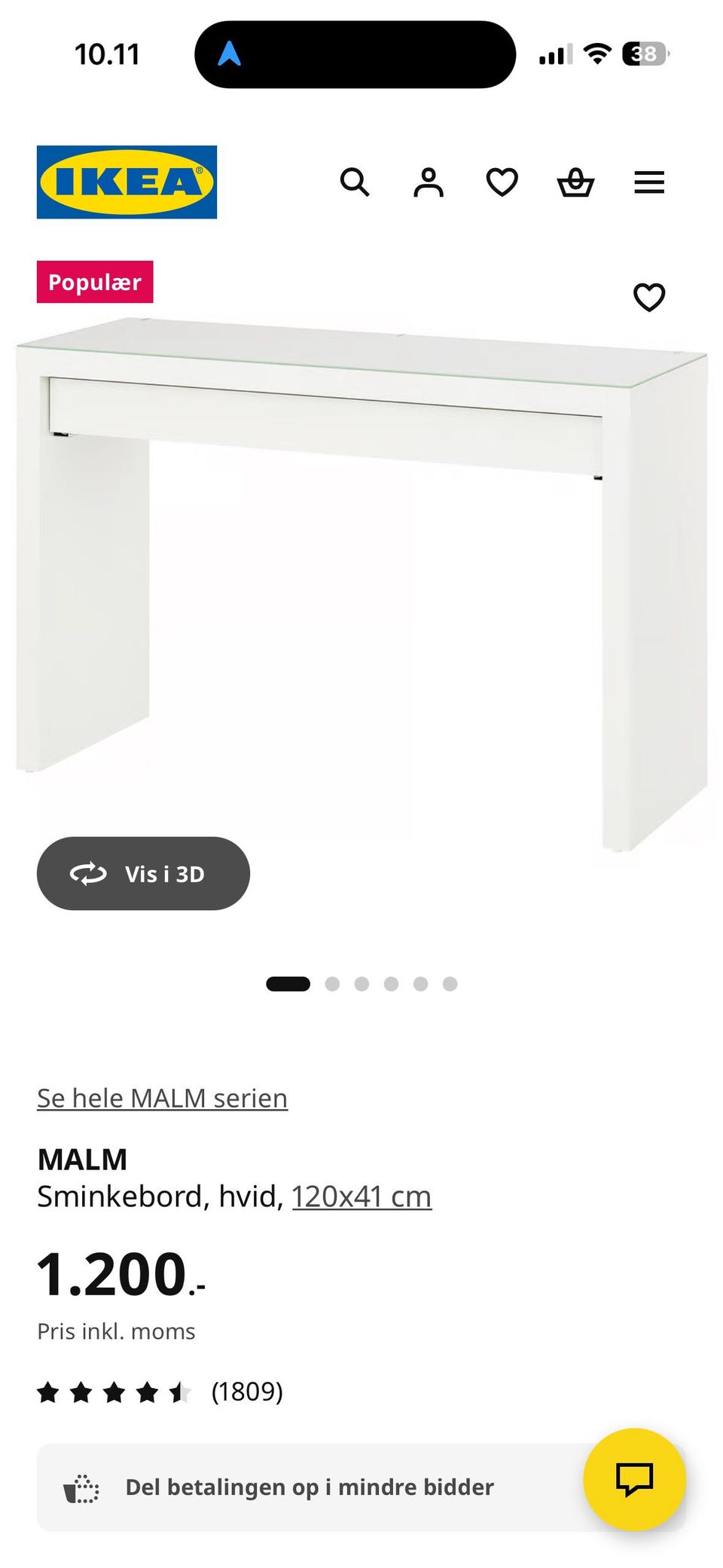Jump to the last image indicator dot
Viewport: 723px width, 1568px height.
click(x=450, y=983)
